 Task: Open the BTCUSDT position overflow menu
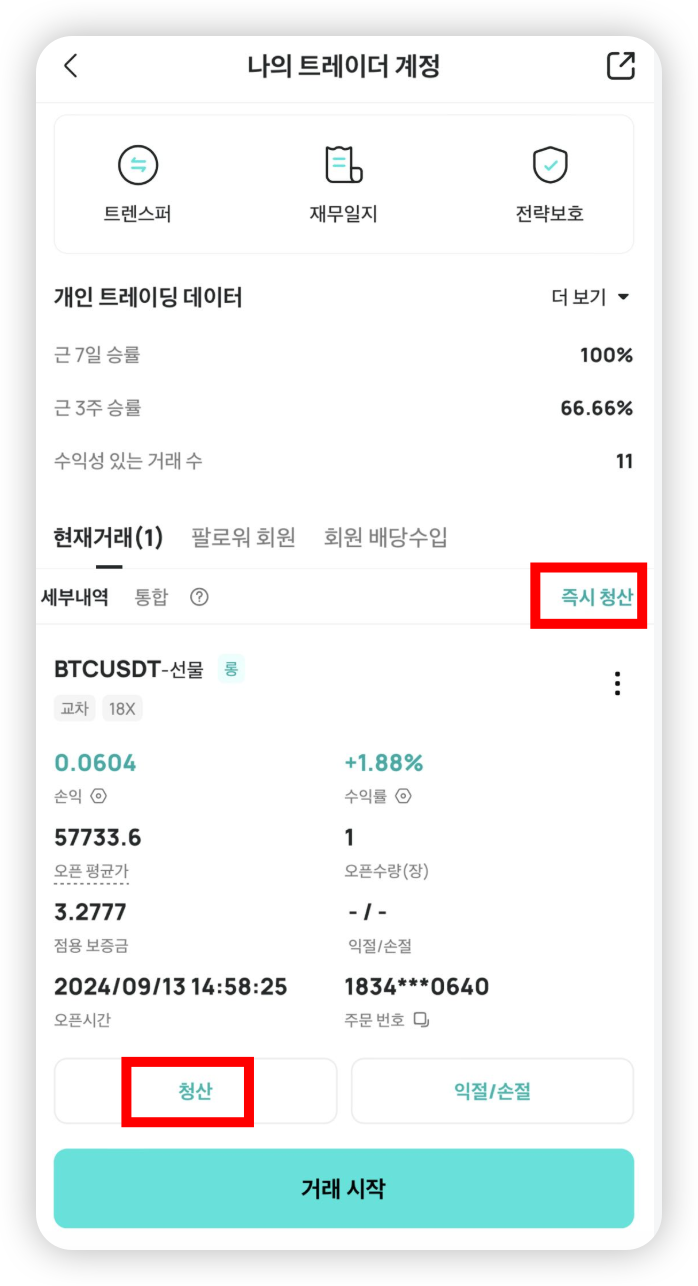pos(618,683)
